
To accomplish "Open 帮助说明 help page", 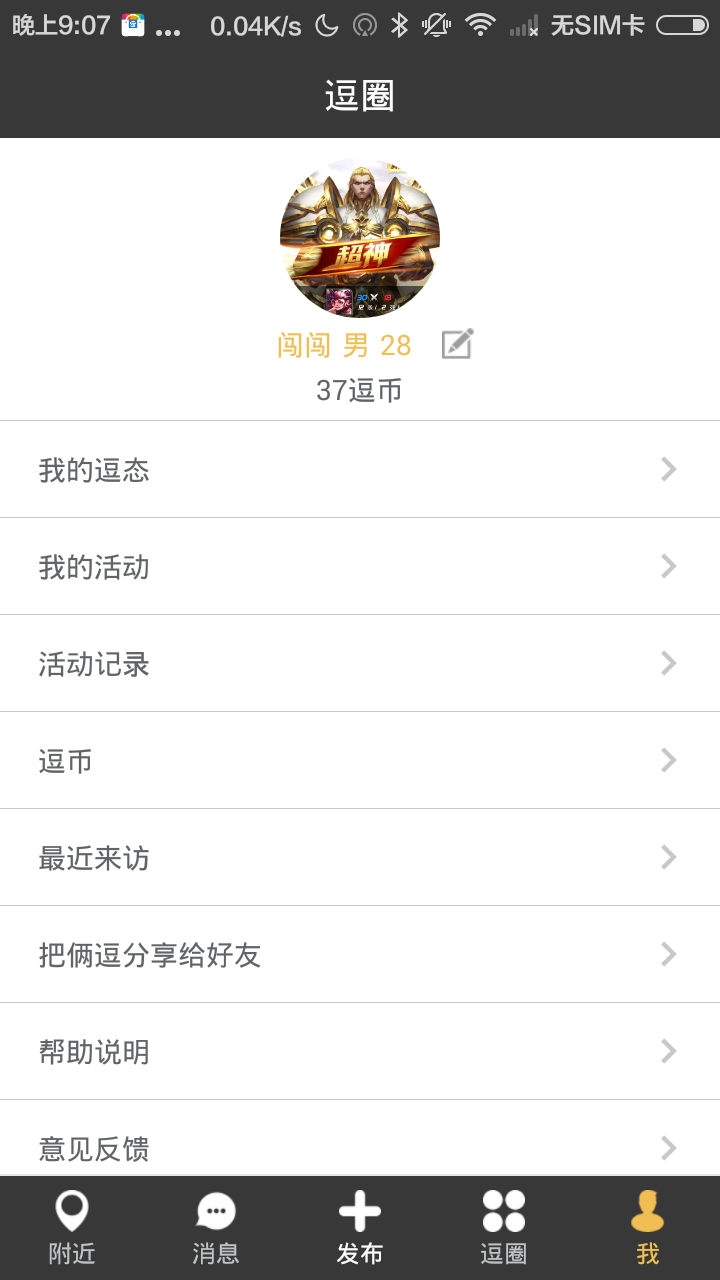I will [360, 1052].
